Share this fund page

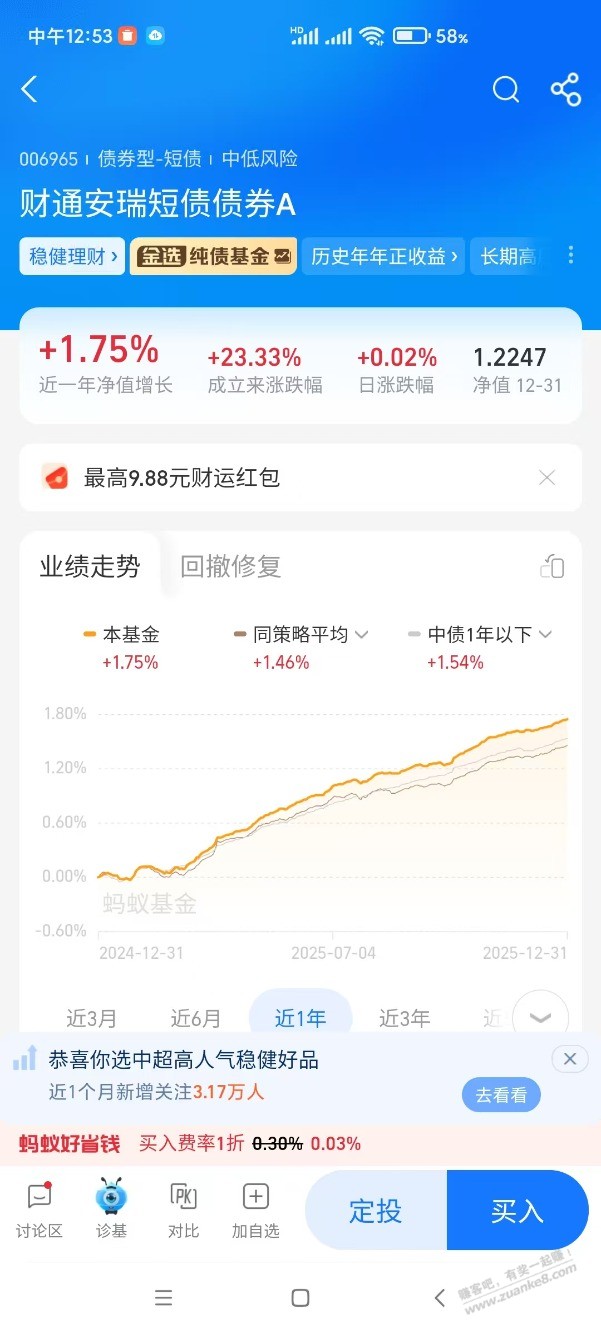[565, 90]
